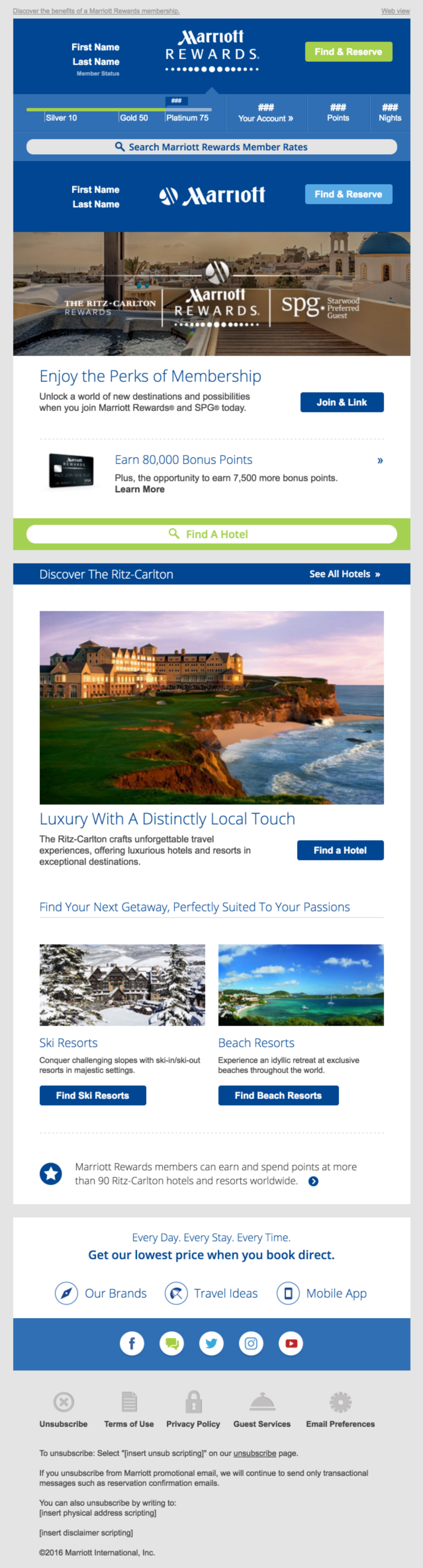
Task: Tap the green Find & Reserve button
Action: 348,52
